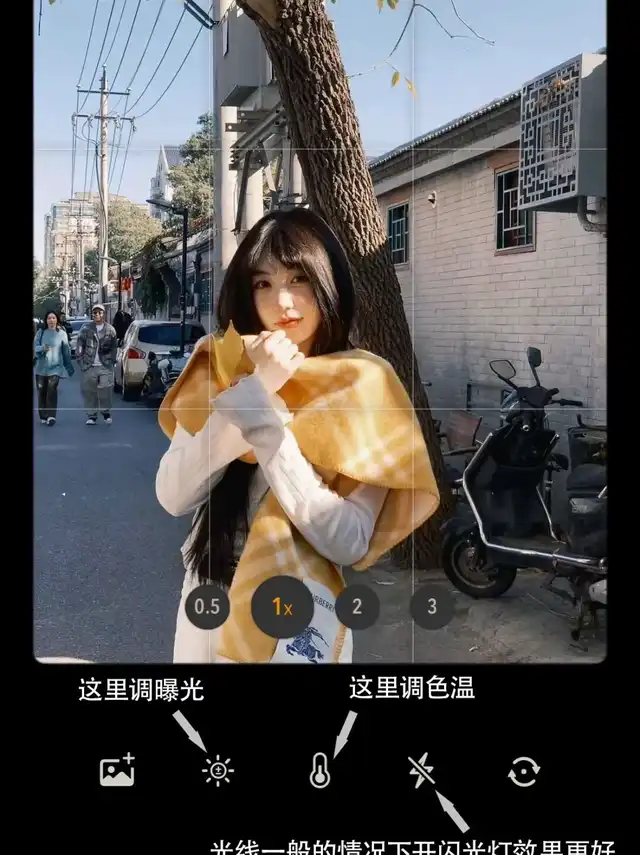Select the 0.5 zoom level
The height and width of the screenshot is (855, 640).
coord(207,606)
